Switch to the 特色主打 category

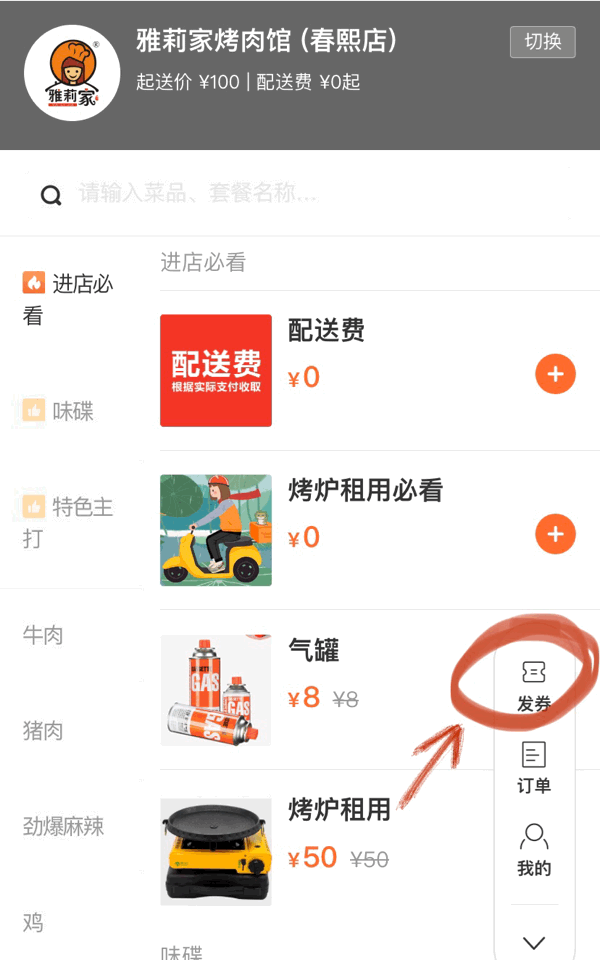point(68,522)
